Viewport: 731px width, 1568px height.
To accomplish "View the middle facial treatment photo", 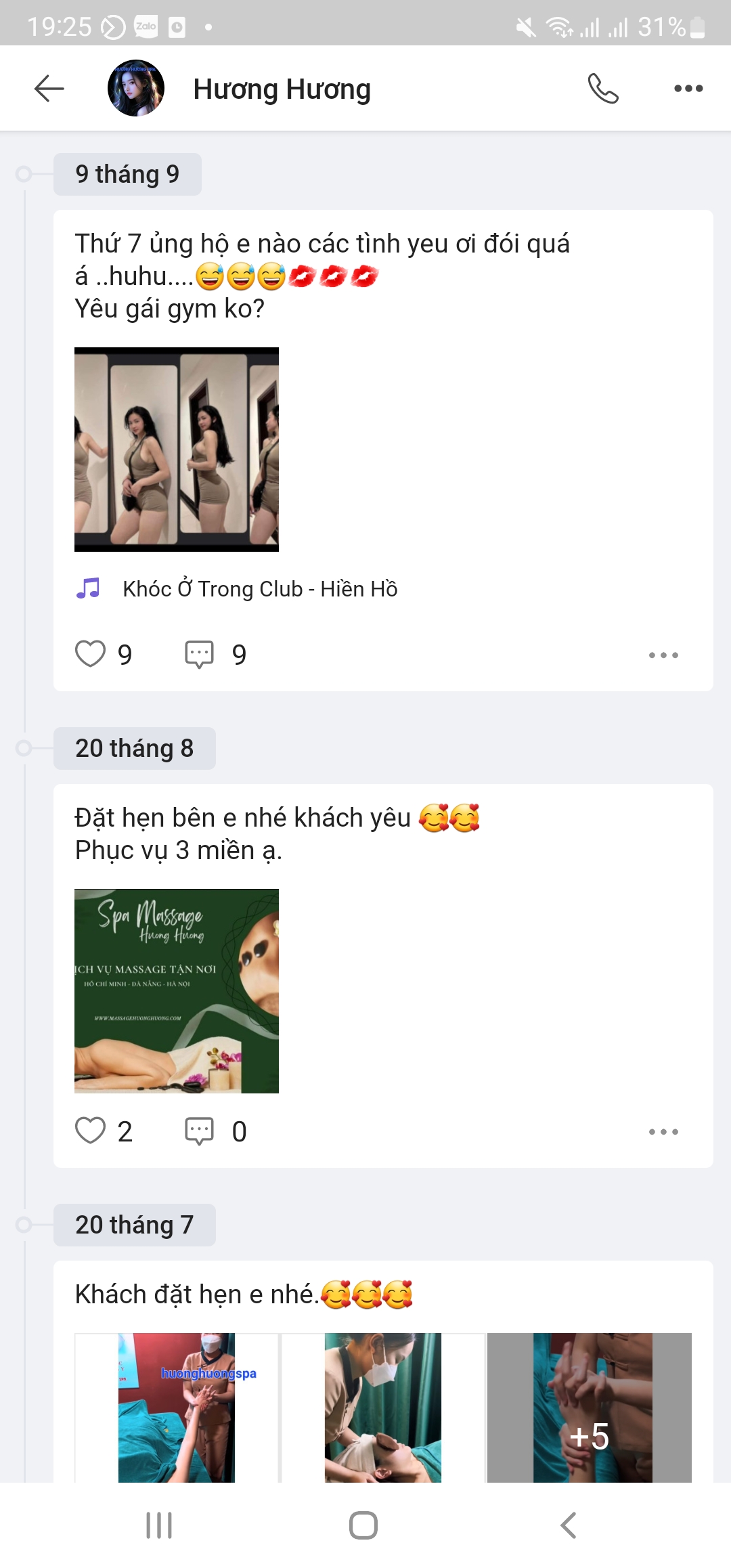I will [383, 1408].
